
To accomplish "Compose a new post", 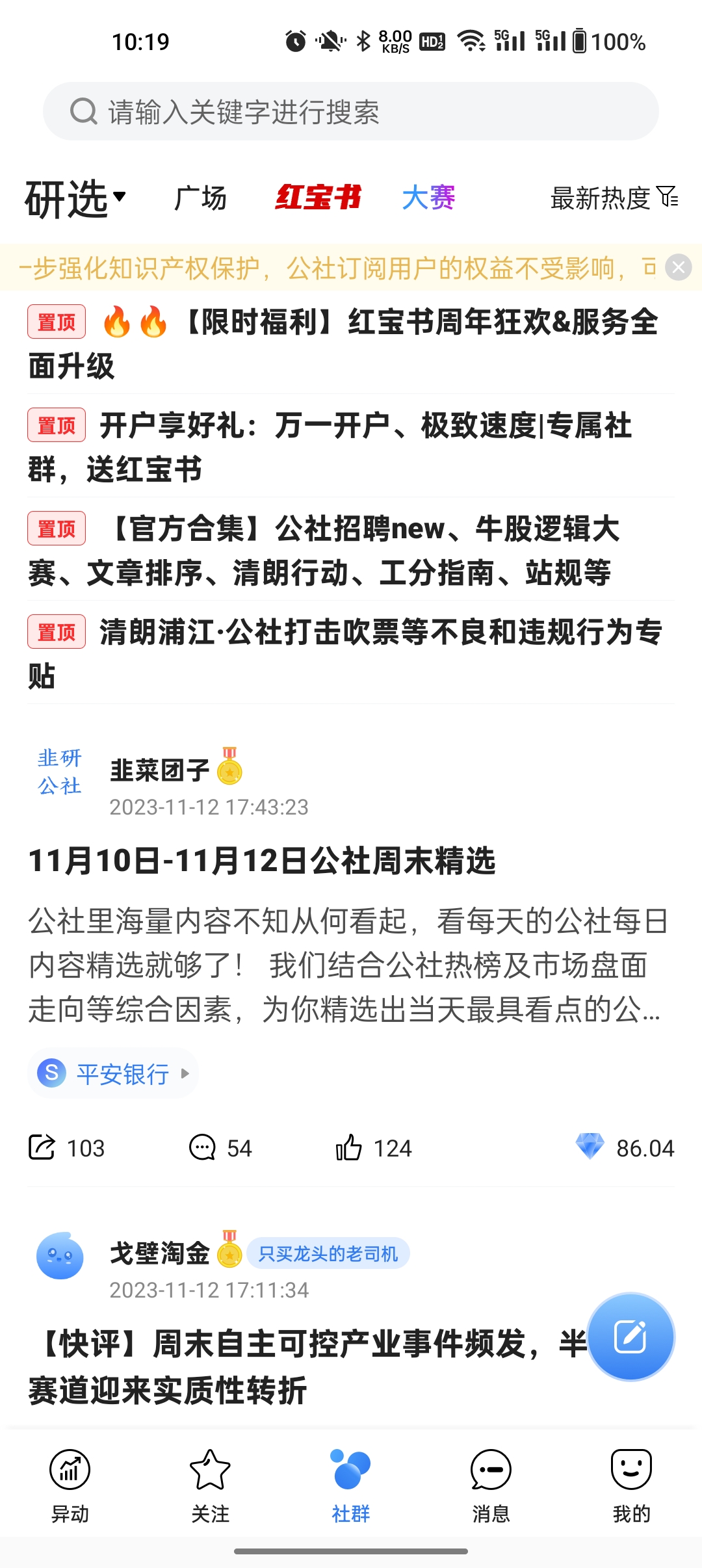I will [630, 1337].
